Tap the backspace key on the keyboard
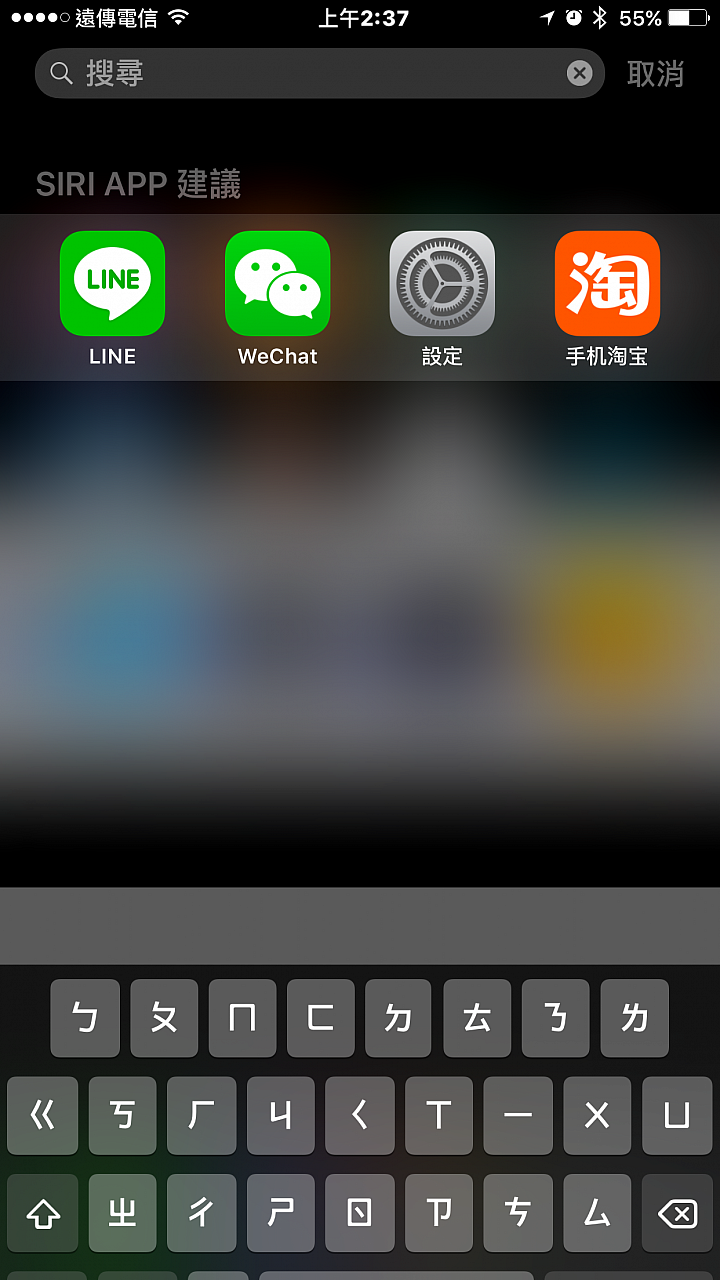The width and height of the screenshot is (720, 1280). click(x=677, y=1214)
